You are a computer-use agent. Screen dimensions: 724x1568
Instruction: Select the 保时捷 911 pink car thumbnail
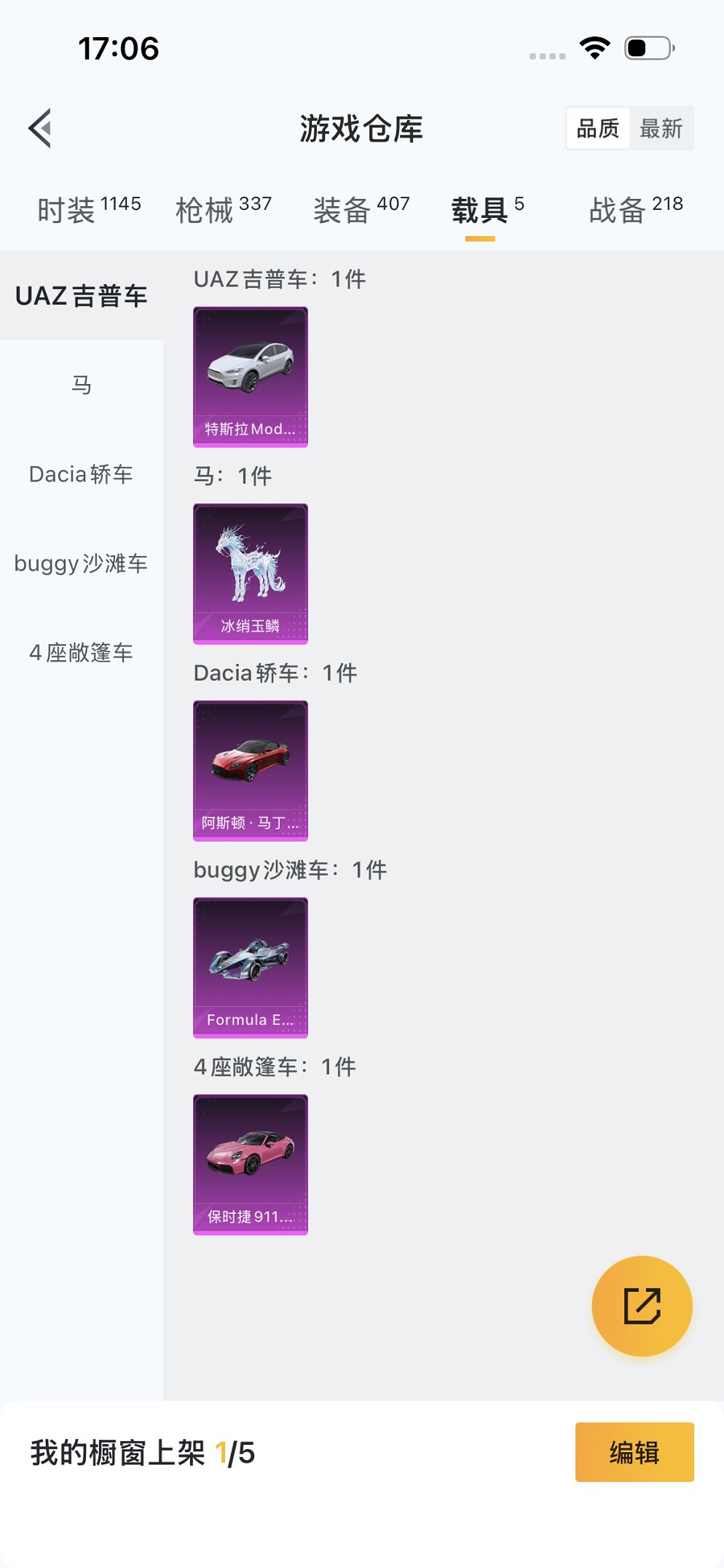(251, 1164)
